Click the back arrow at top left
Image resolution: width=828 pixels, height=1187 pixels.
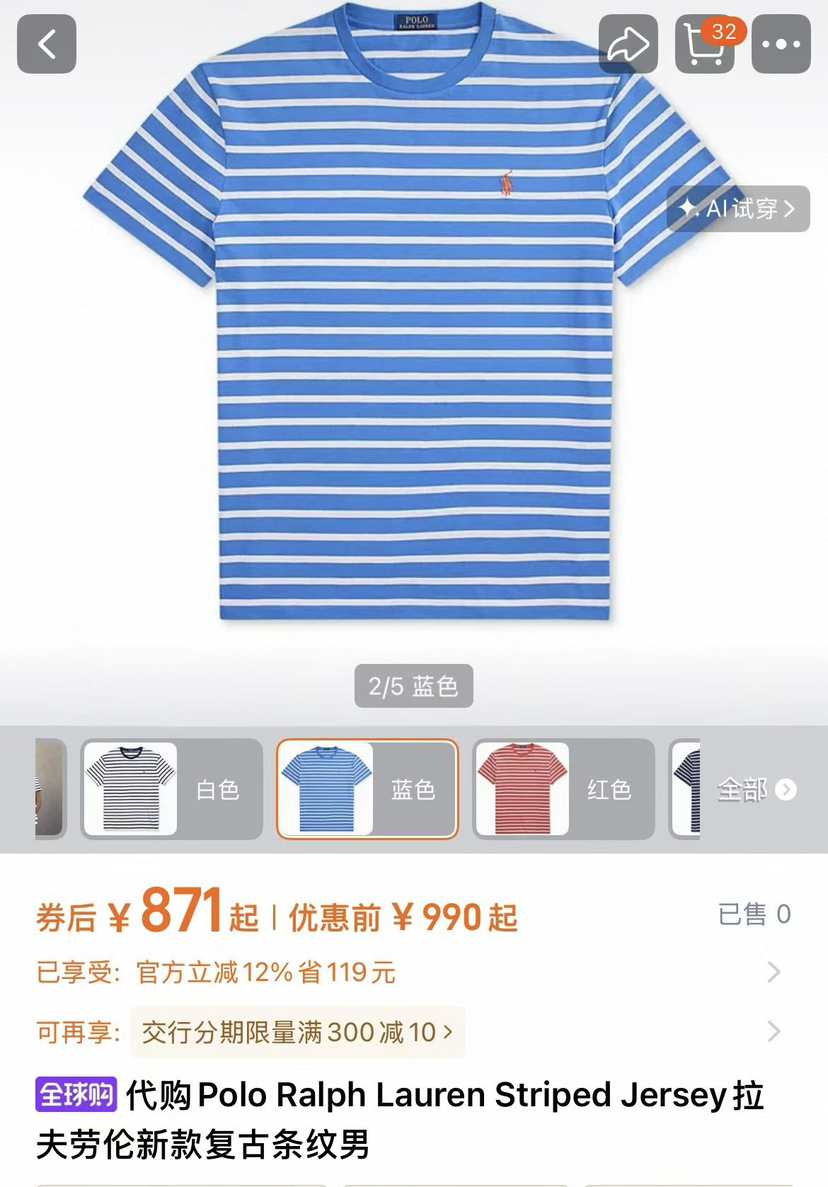point(46,44)
